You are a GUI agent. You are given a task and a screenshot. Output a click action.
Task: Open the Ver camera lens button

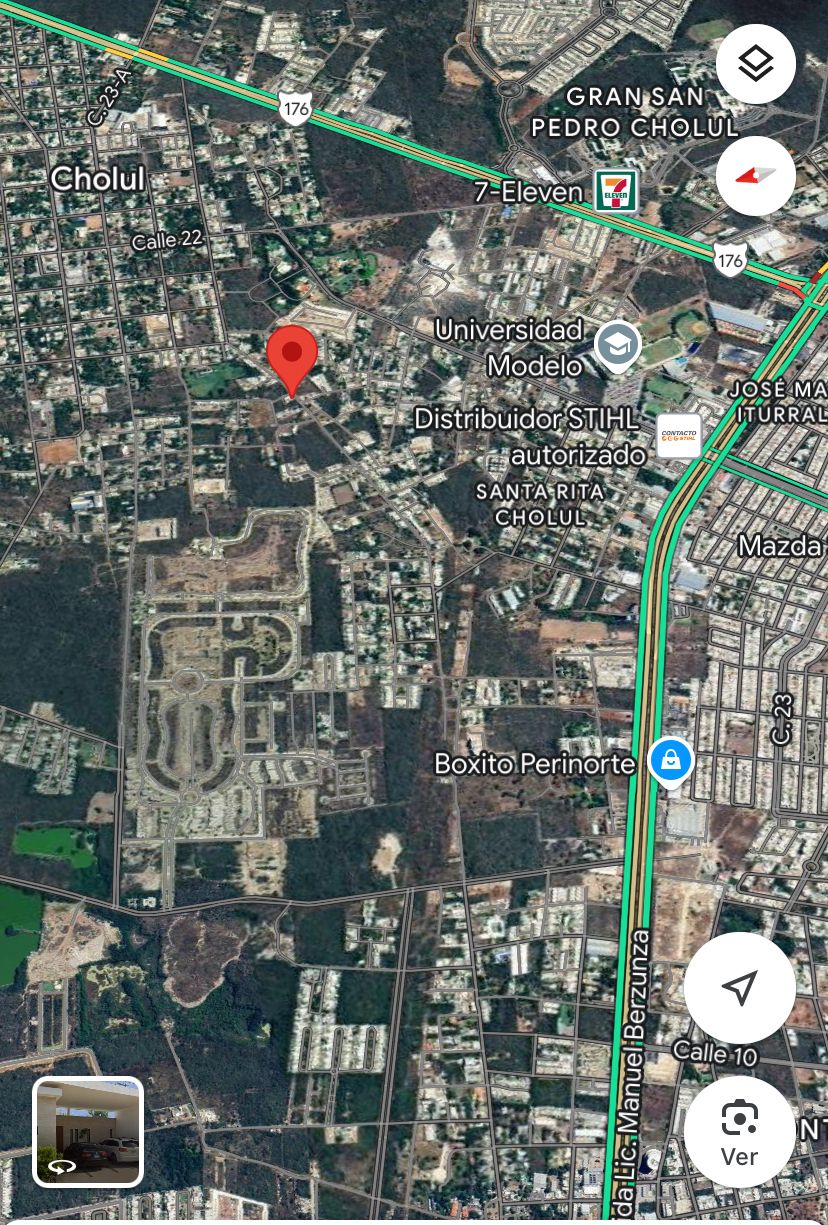pos(740,1132)
